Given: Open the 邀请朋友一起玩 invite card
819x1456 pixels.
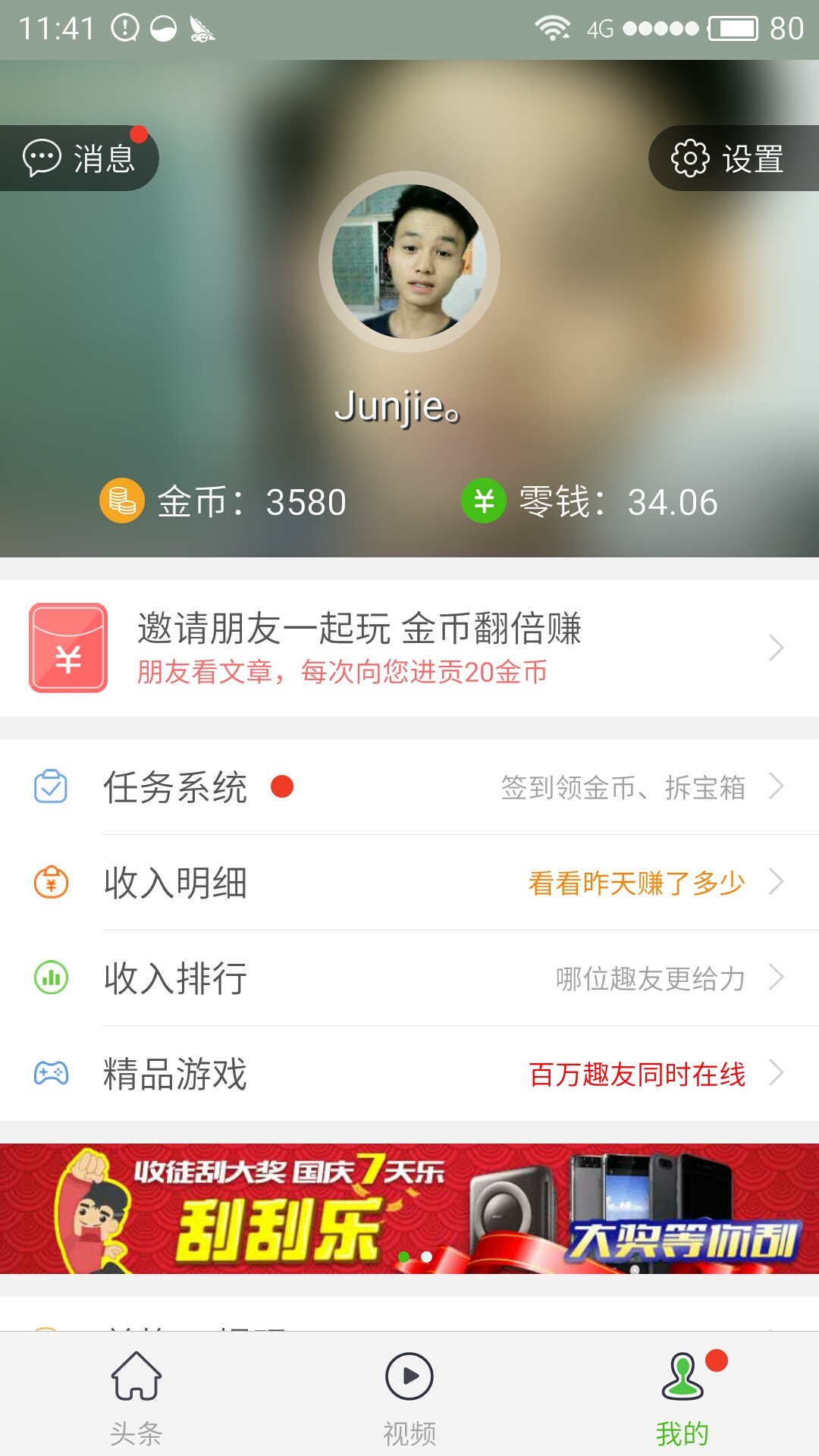Looking at the screenshot, I should [x=409, y=648].
